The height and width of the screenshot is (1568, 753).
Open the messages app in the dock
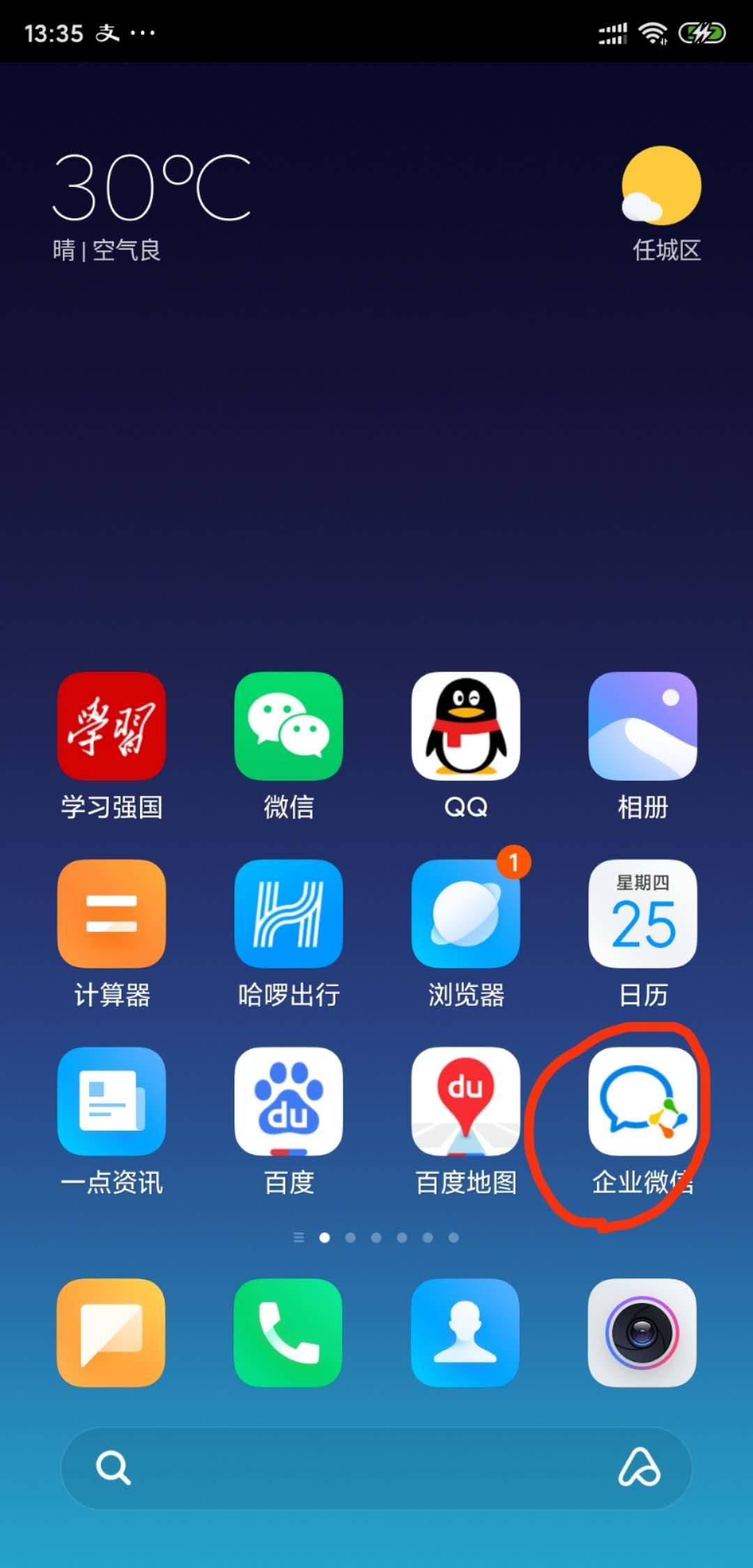pyautogui.click(x=112, y=1333)
